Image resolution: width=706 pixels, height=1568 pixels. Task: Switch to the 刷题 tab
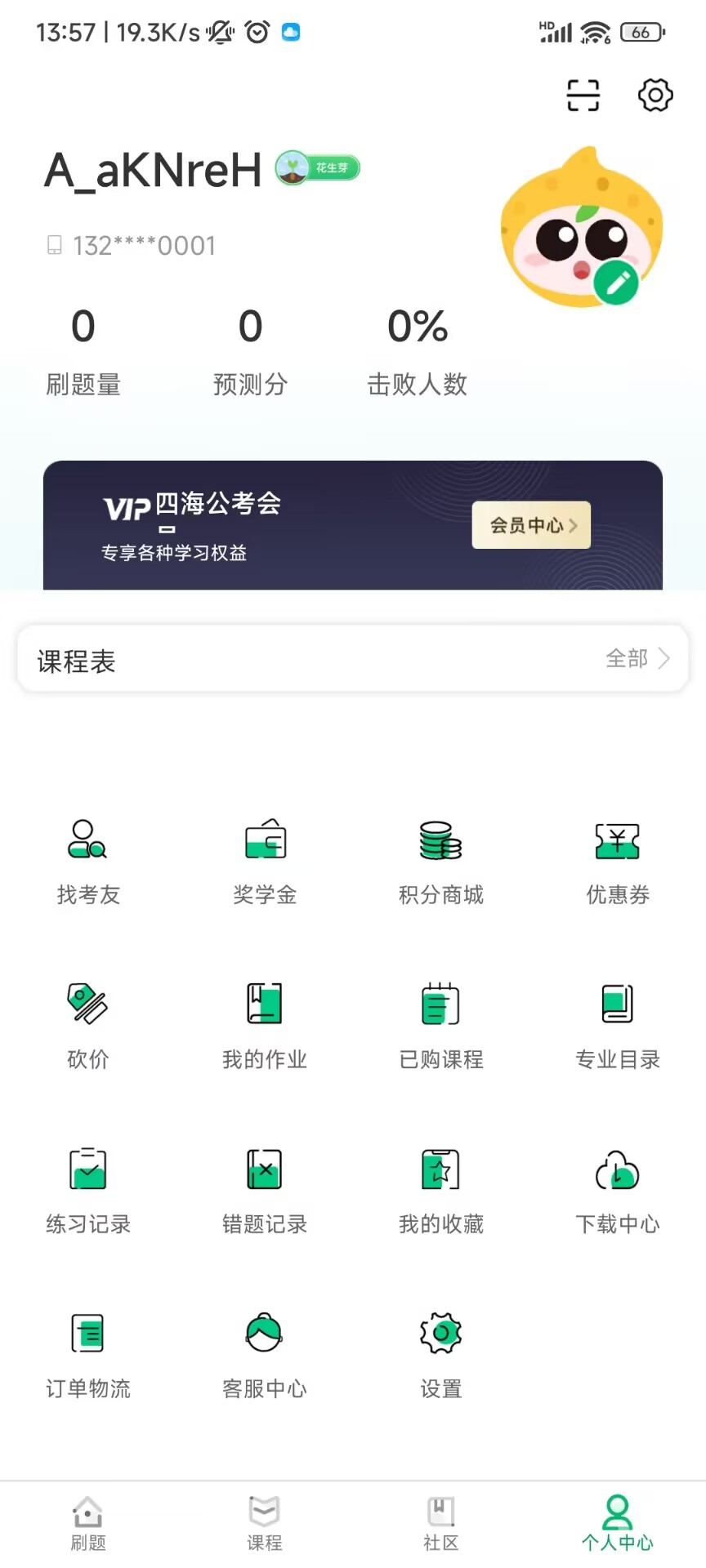tap(88, 1524)
